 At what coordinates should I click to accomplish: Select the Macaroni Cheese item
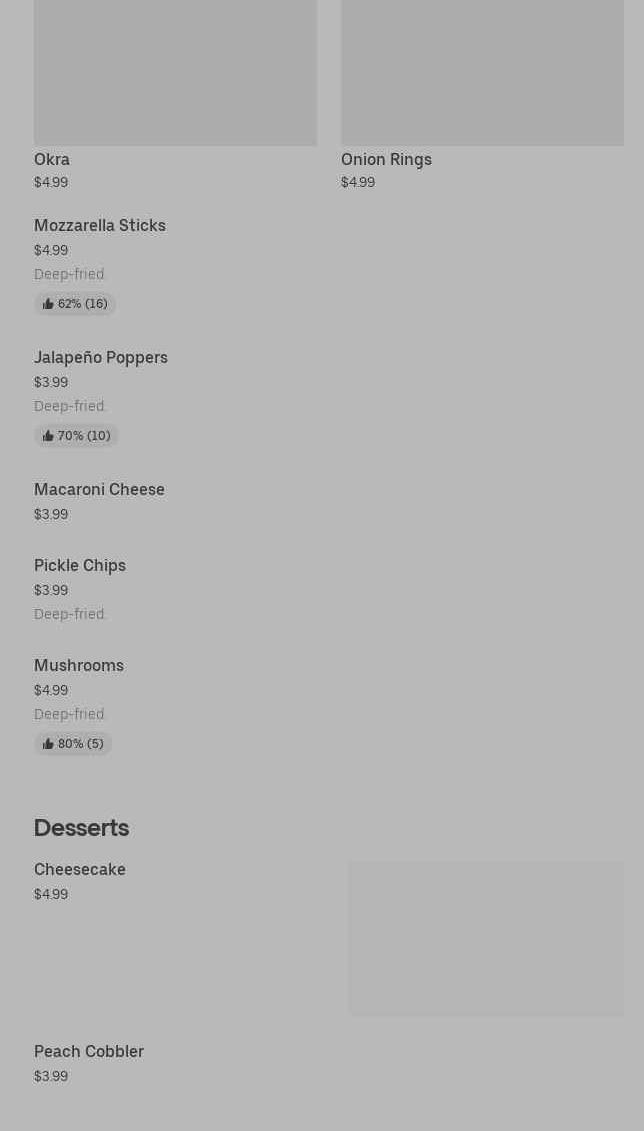(99, 490)
